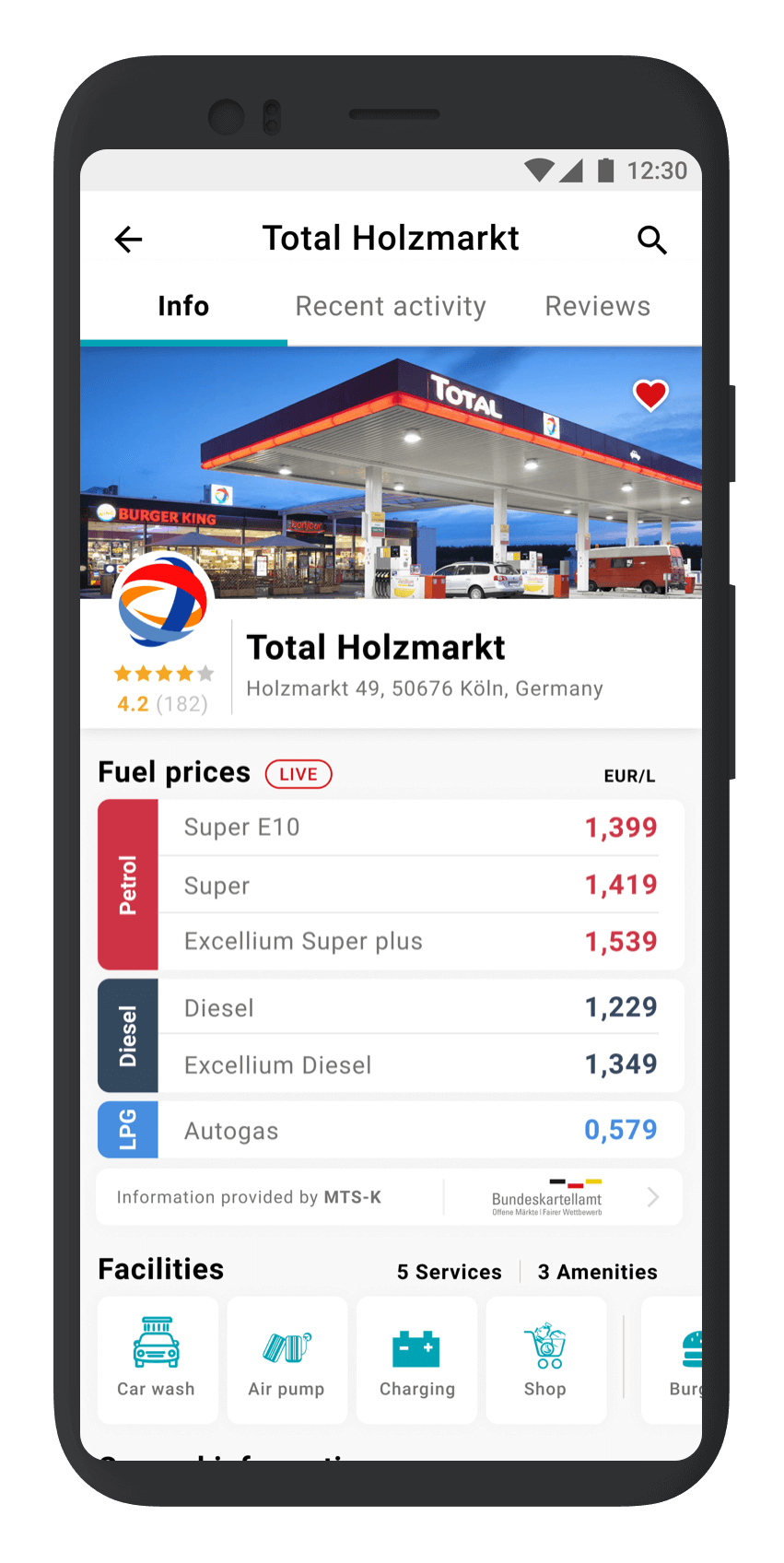This screenshot has width=784, height=1563.
Task: Open the Charging facility card
Action: click(x=416, y=1359)
